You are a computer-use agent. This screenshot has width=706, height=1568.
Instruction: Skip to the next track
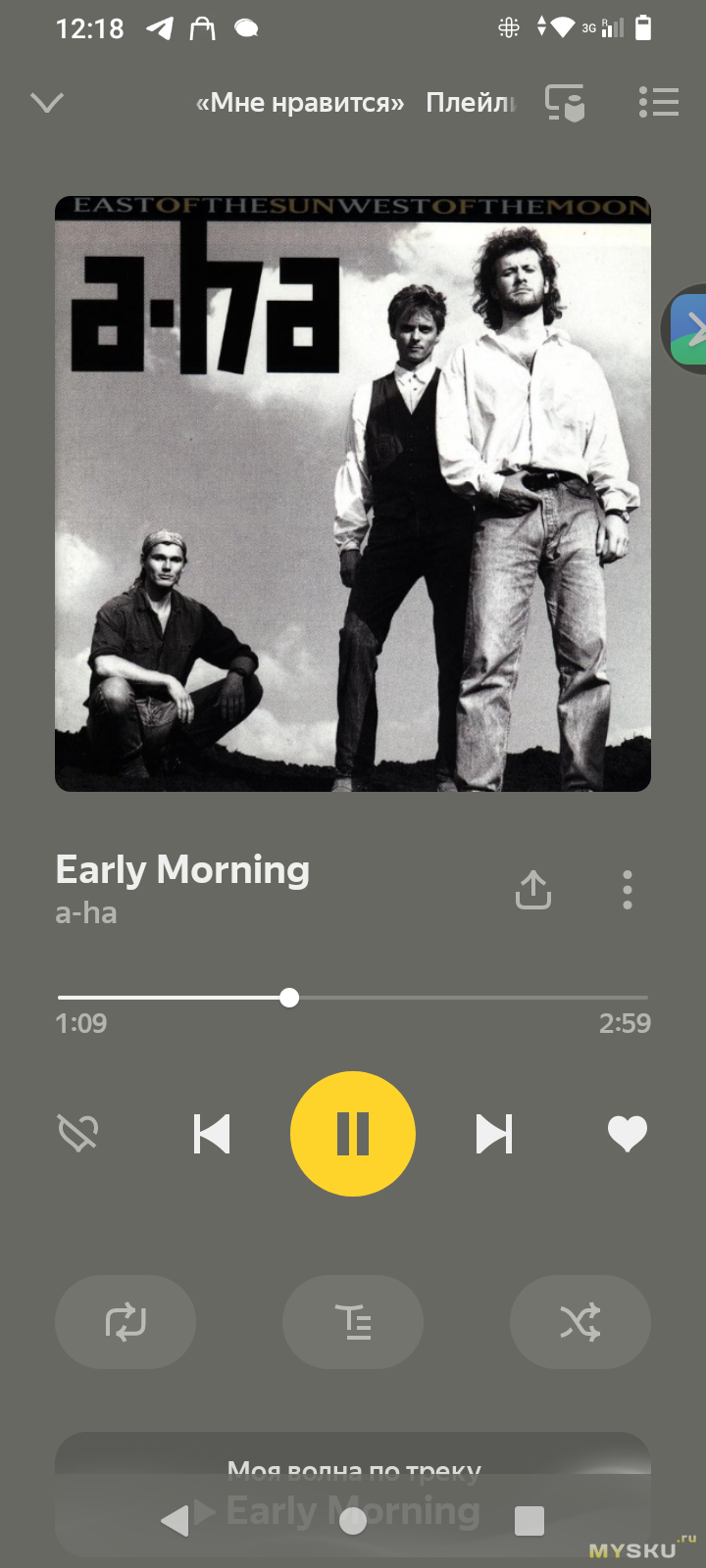tap(494, 1134)
